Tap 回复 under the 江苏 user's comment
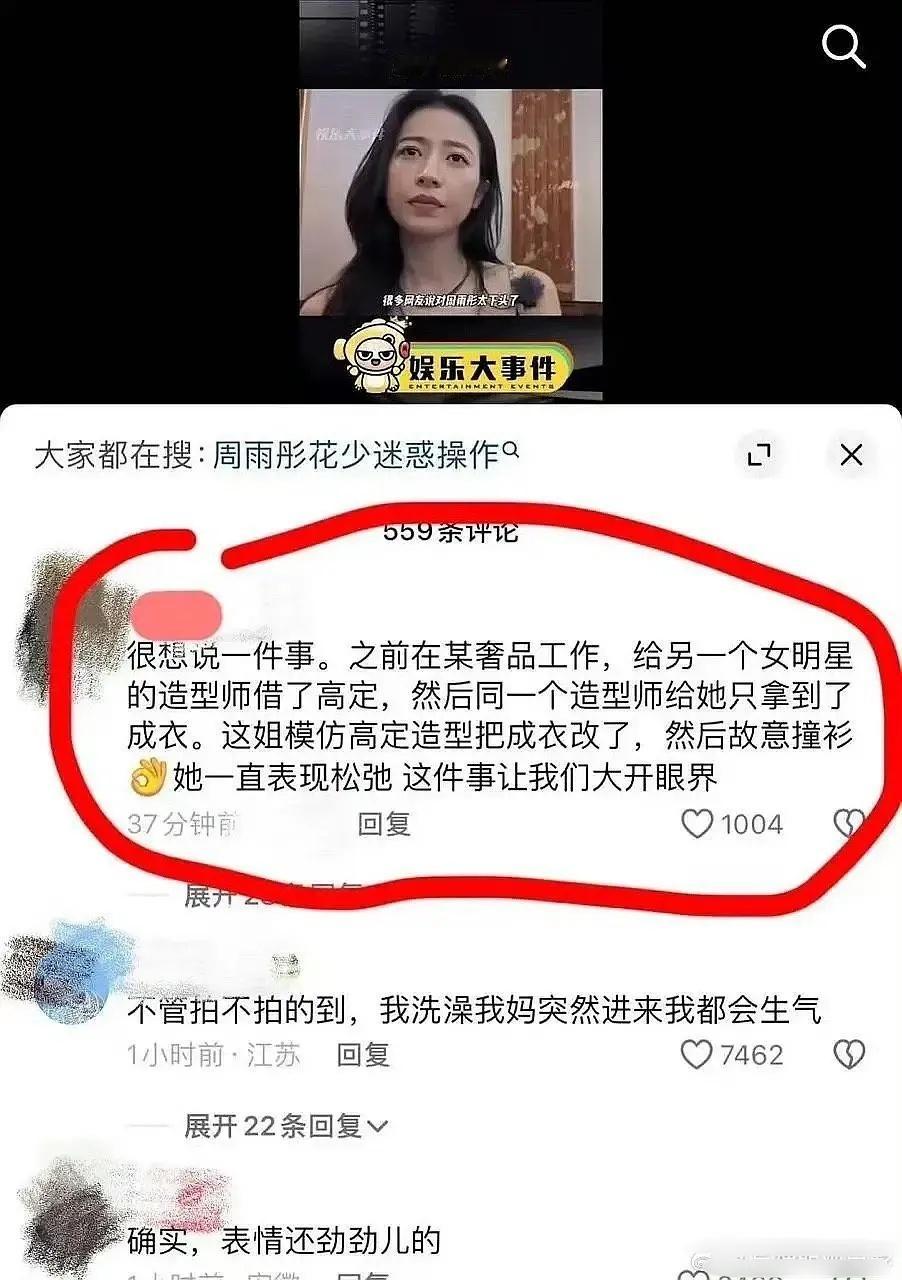Viewport: 902px width, 1280px height. click(x=364, y=1056)
